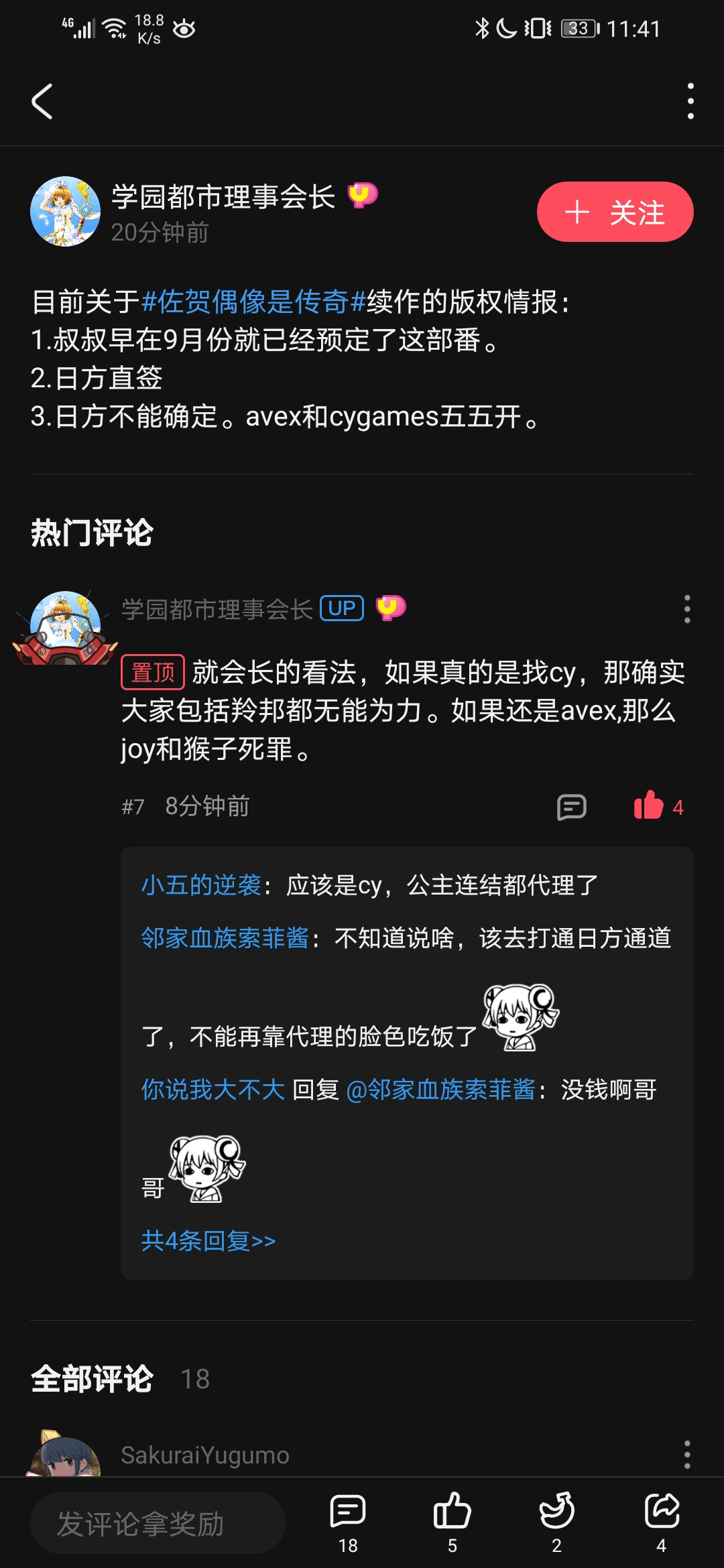The width and height of the screenshot is (724, 1568).
Task: Go back to the previous page
Action: point(42,102)
